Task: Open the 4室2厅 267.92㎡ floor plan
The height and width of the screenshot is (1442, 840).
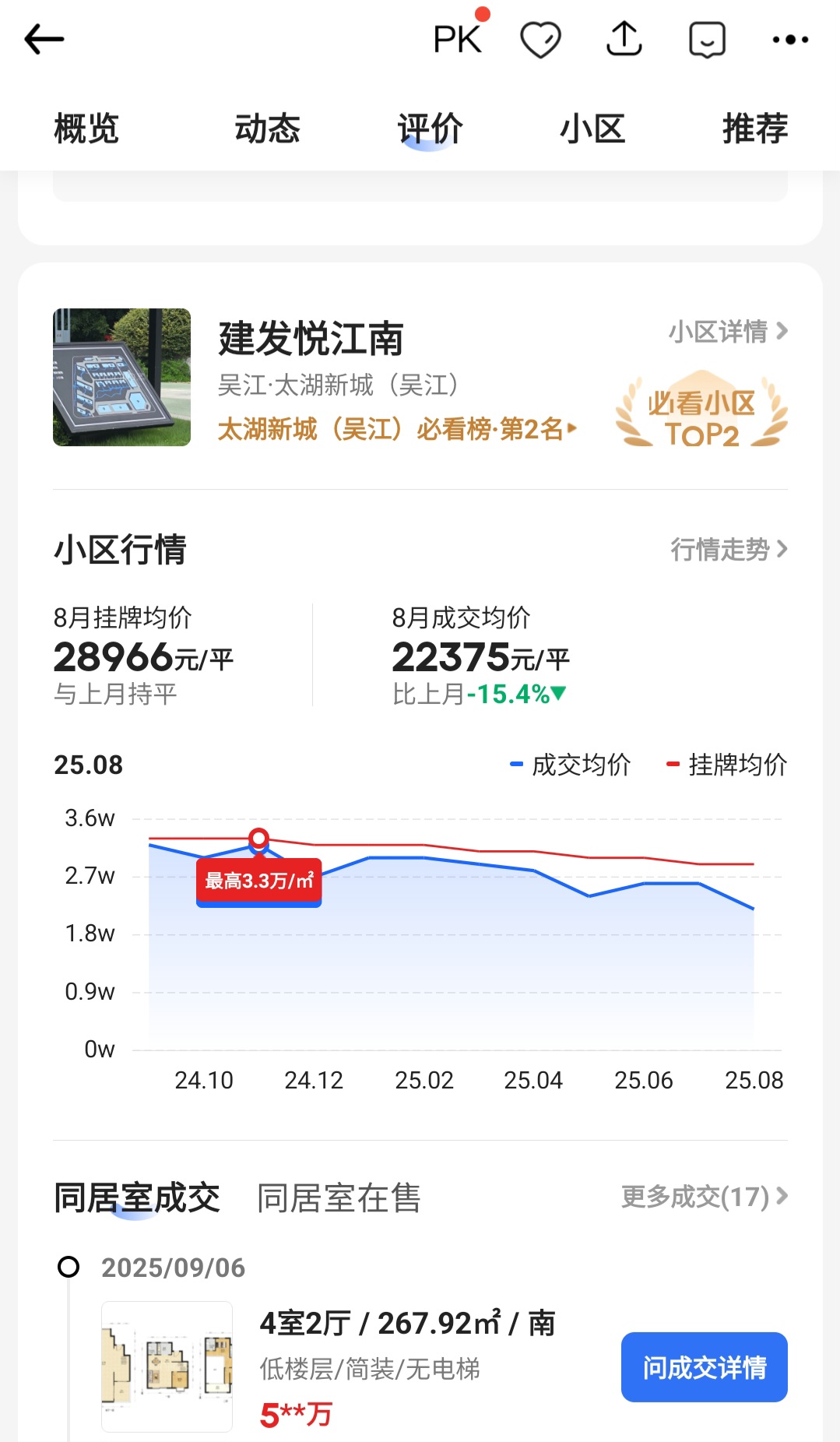Action: click(167, 1366)
